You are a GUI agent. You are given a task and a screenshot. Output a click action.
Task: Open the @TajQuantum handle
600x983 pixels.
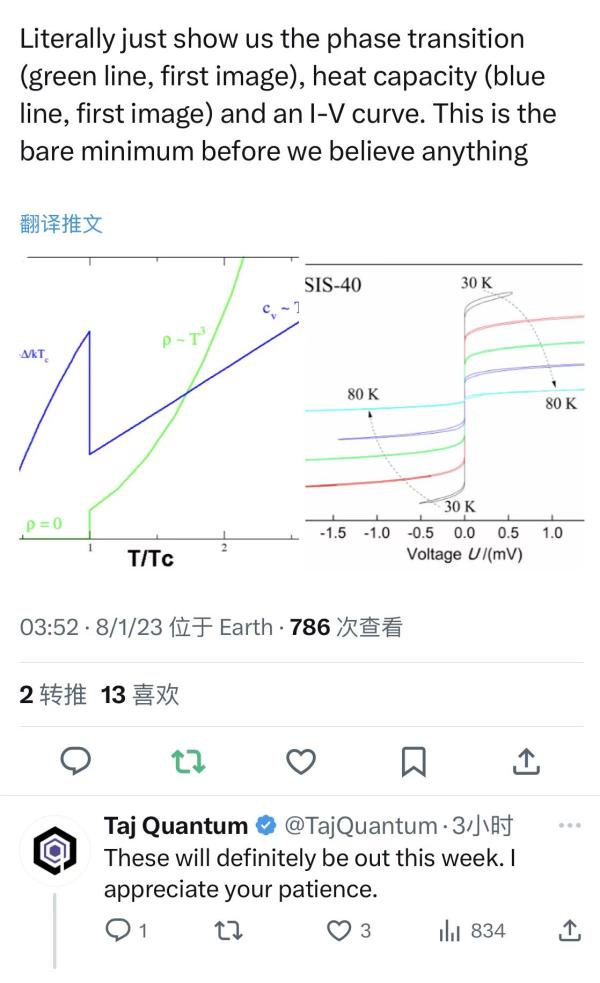(x=360, y=826)
